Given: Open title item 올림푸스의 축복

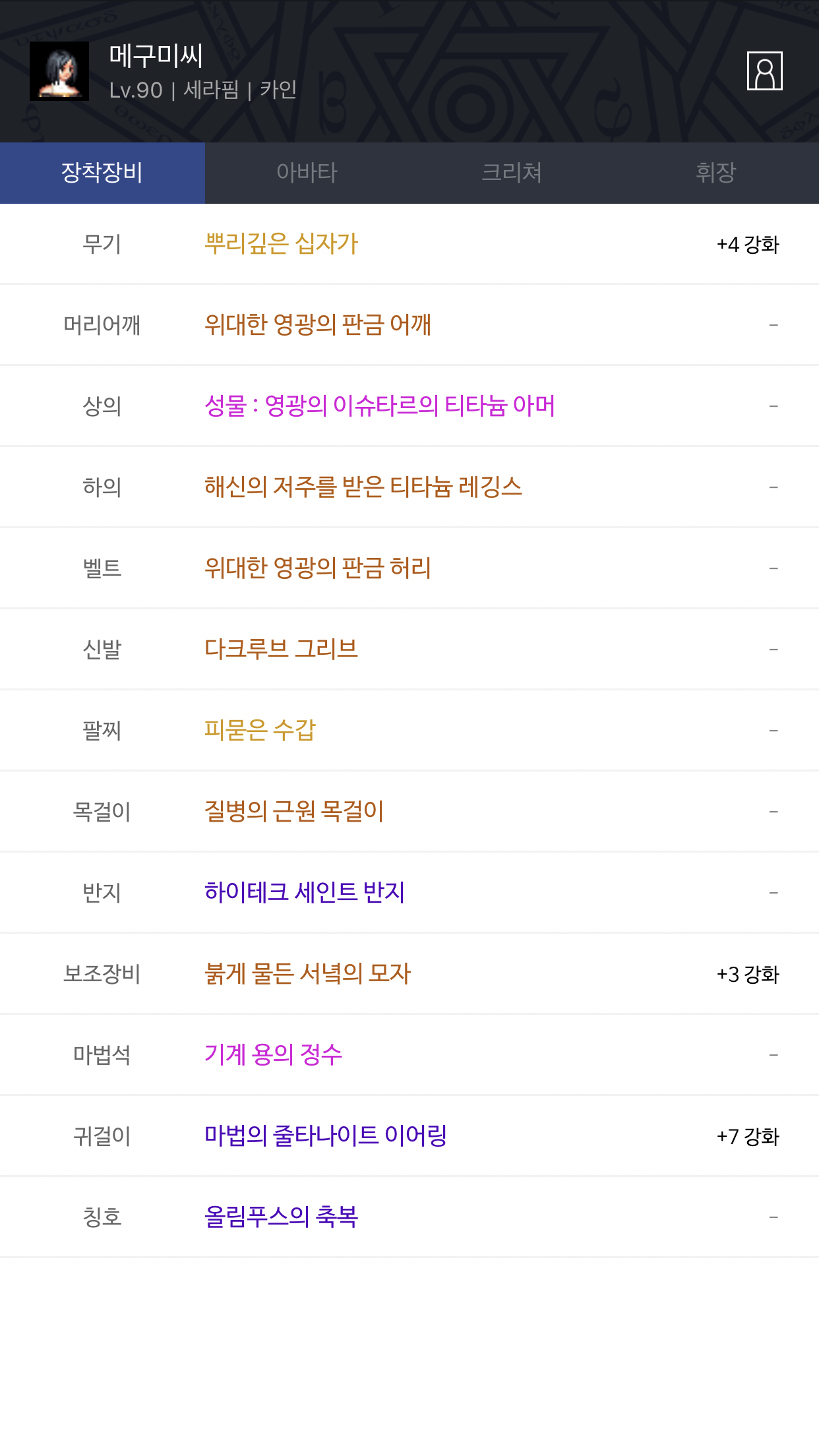Looking at the screenshot, I should pyautogui.click(x=281, y=1217).
